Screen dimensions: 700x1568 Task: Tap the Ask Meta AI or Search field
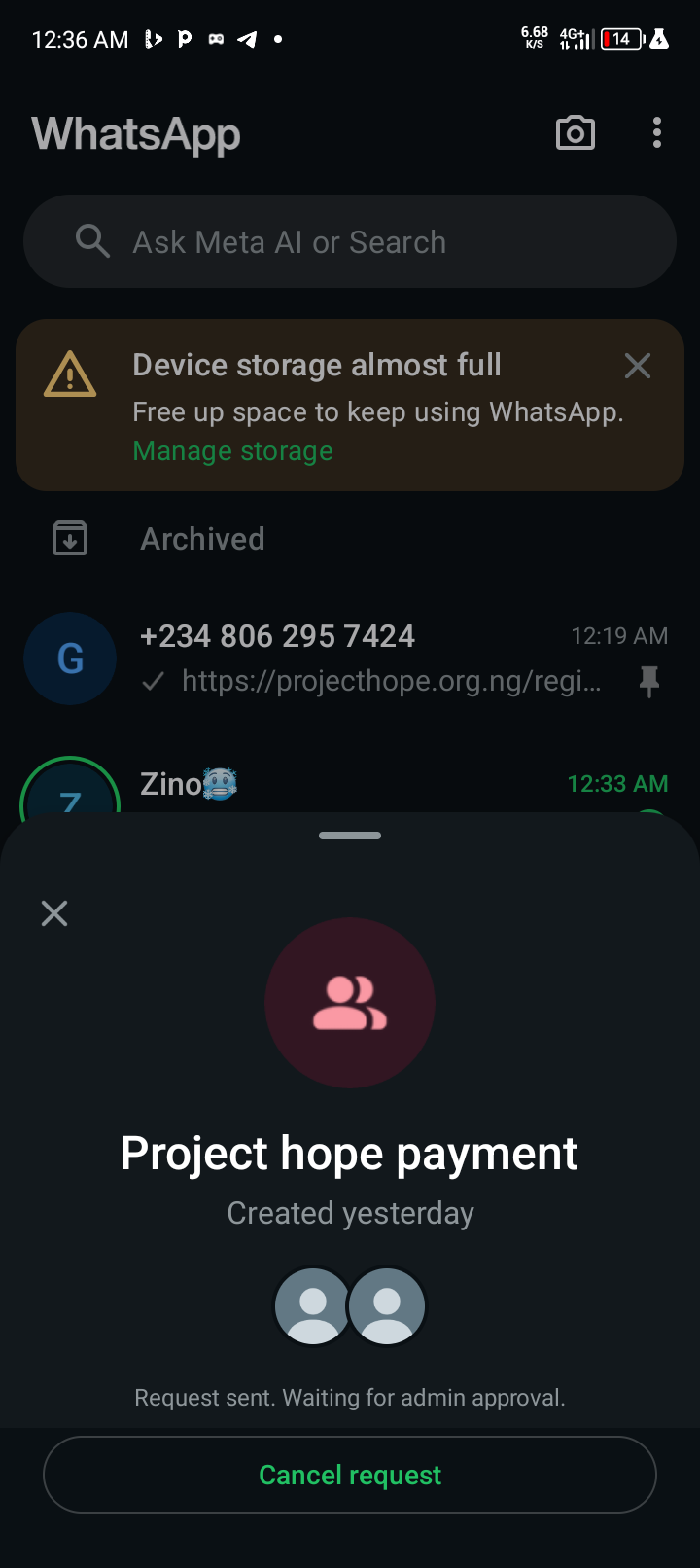pyautogui.click(x=350, y=242)
